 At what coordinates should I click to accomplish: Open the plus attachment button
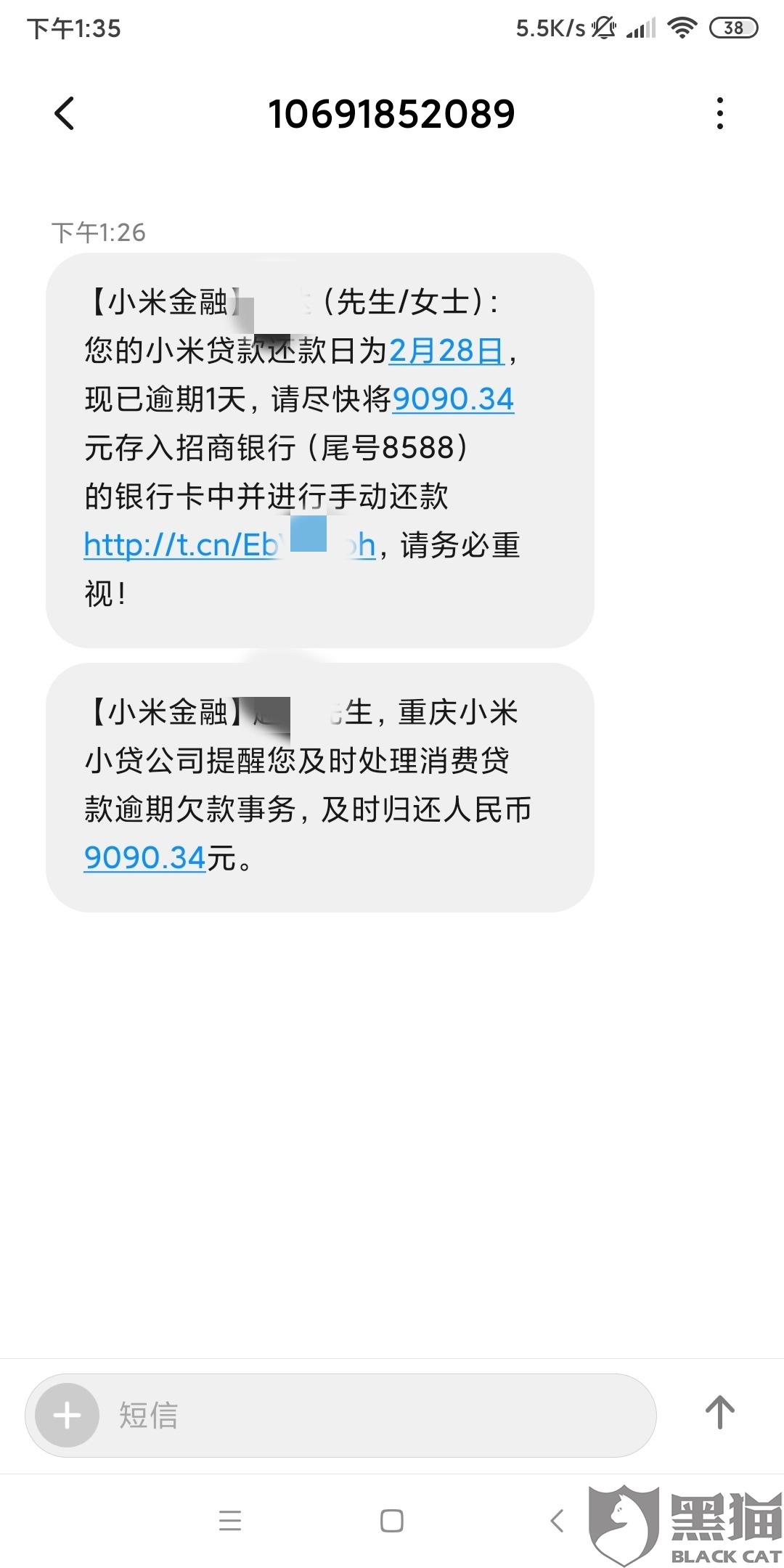[68, 1415]
